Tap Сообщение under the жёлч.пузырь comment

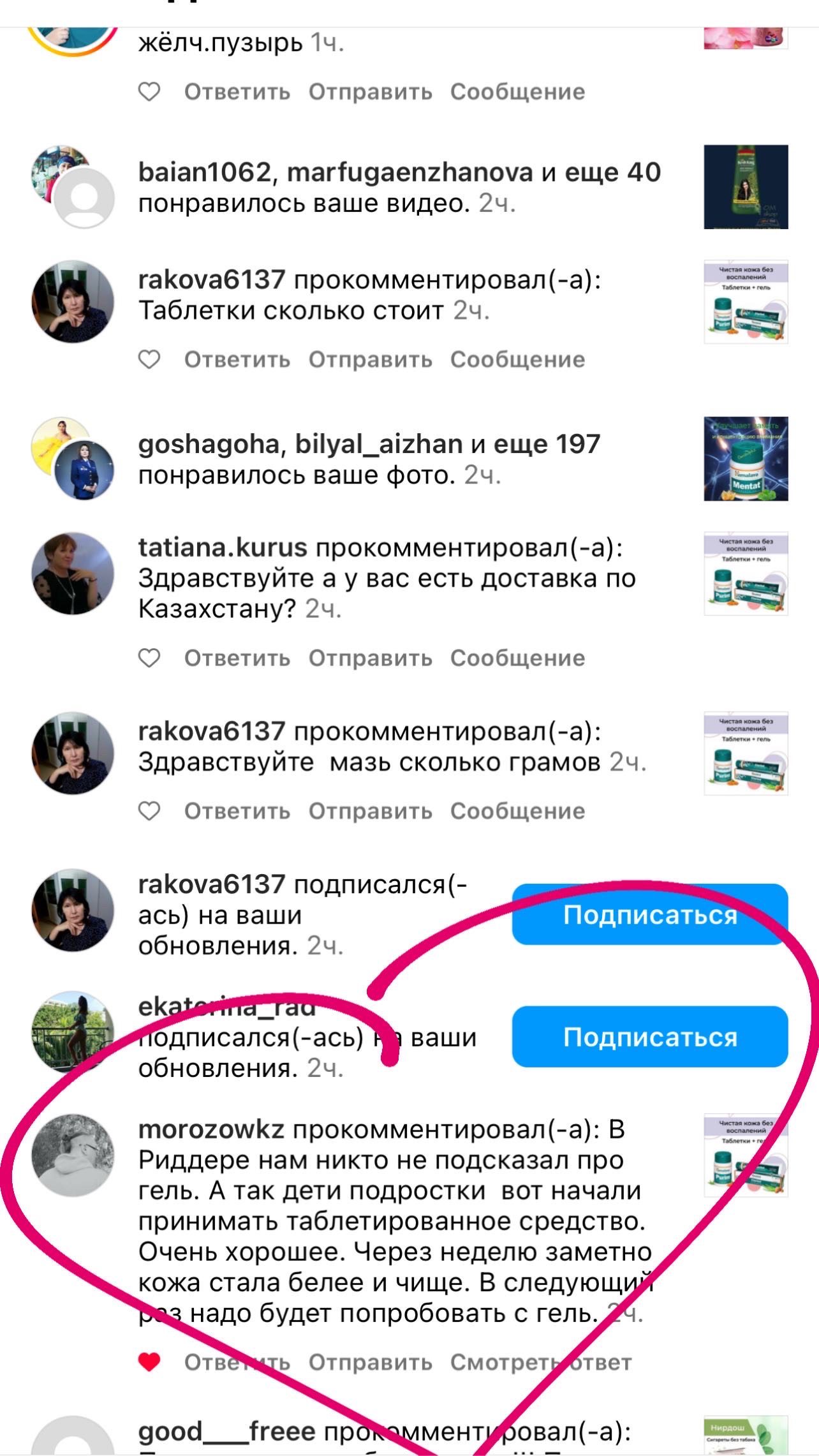click(x=517, y=92)
